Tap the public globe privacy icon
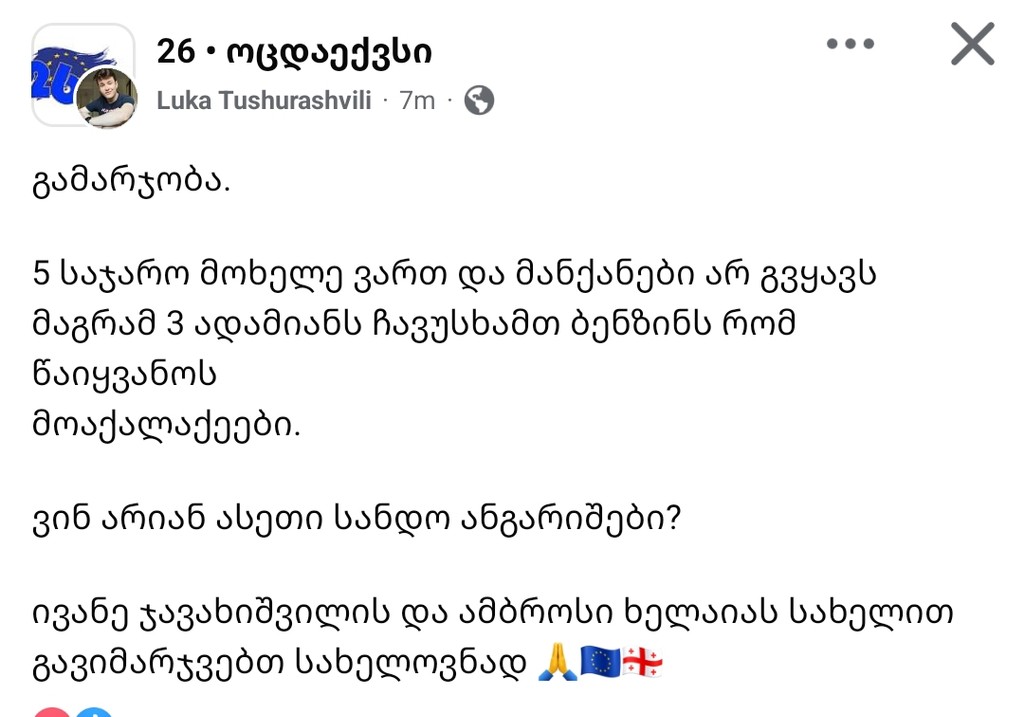This screenshot has height=717, width=1024. (x=479, y=101)
